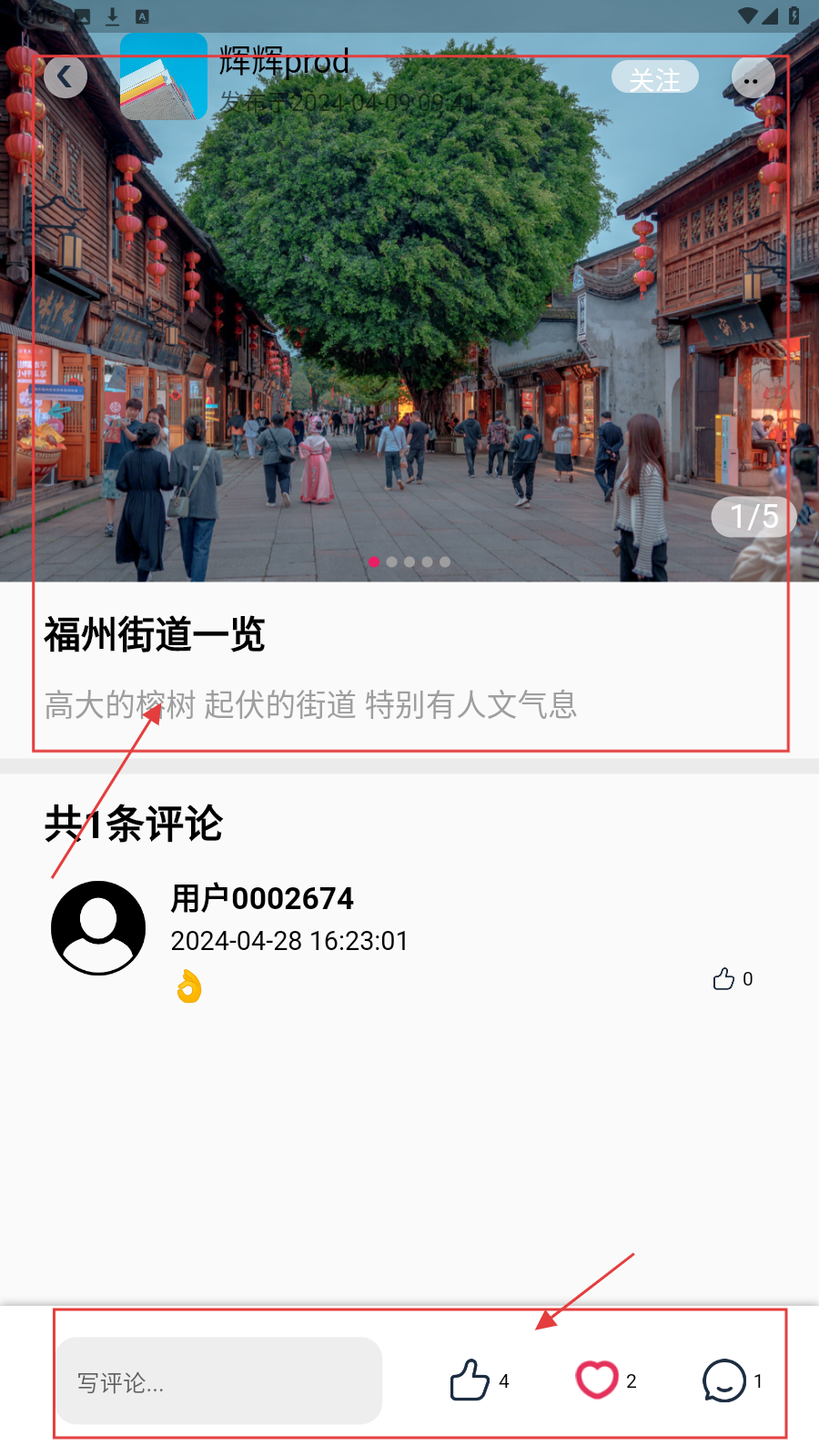The height and width of the screenshot is (1456, 819).
Task: Tap the 写评论 comment field
Action: [x=219, y=1381]
